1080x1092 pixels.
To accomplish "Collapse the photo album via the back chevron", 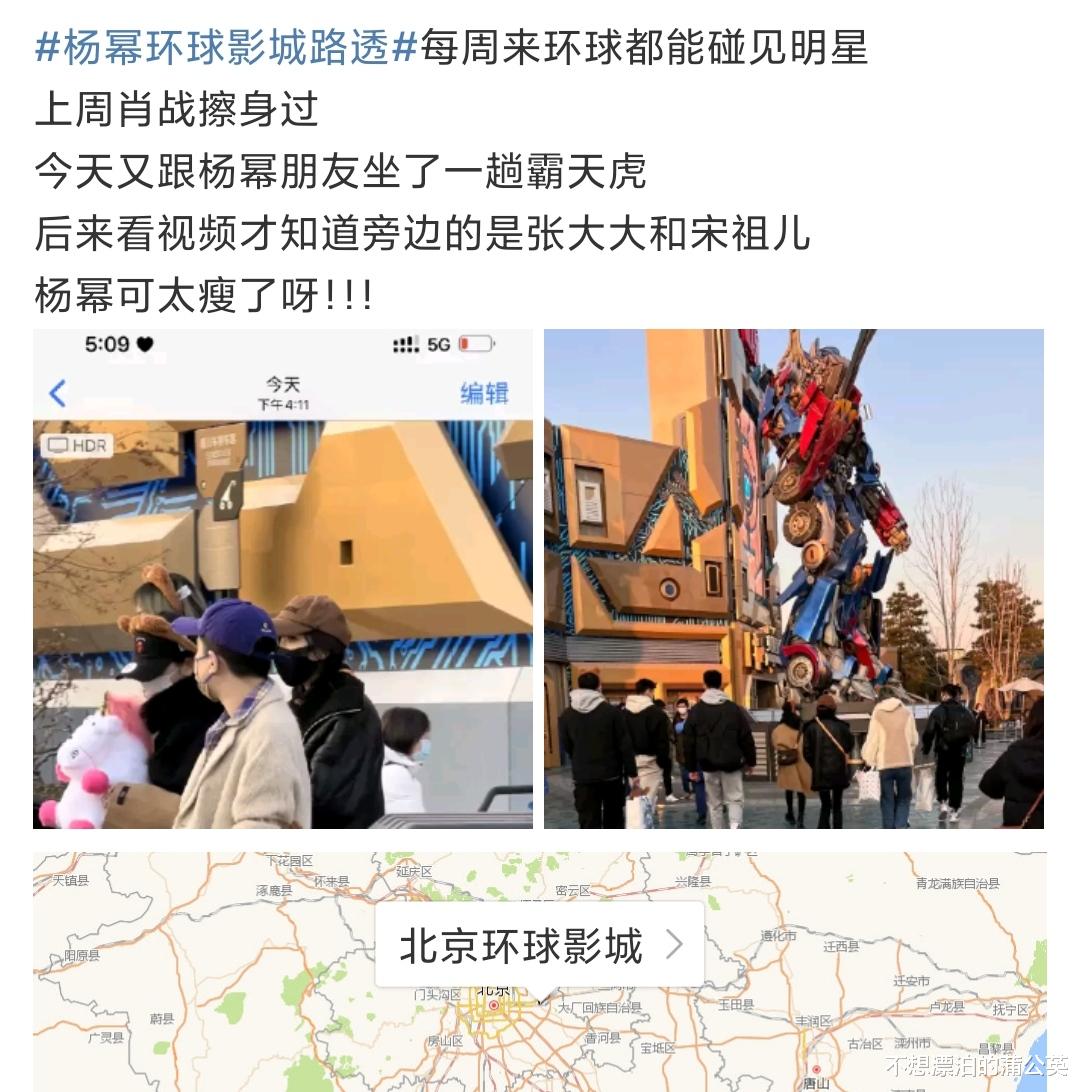I will pyautogui.click(x=55, y=390).
